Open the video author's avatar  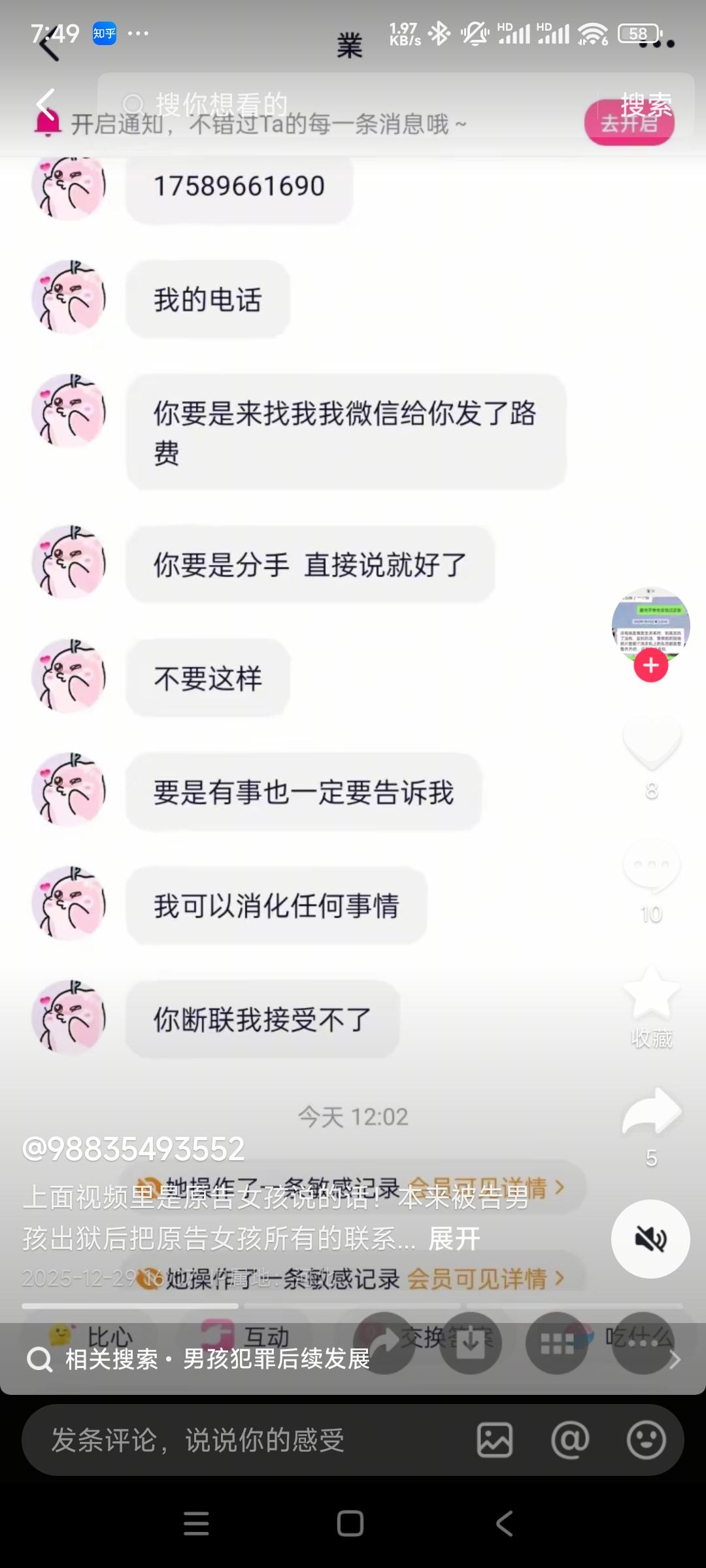650,624
